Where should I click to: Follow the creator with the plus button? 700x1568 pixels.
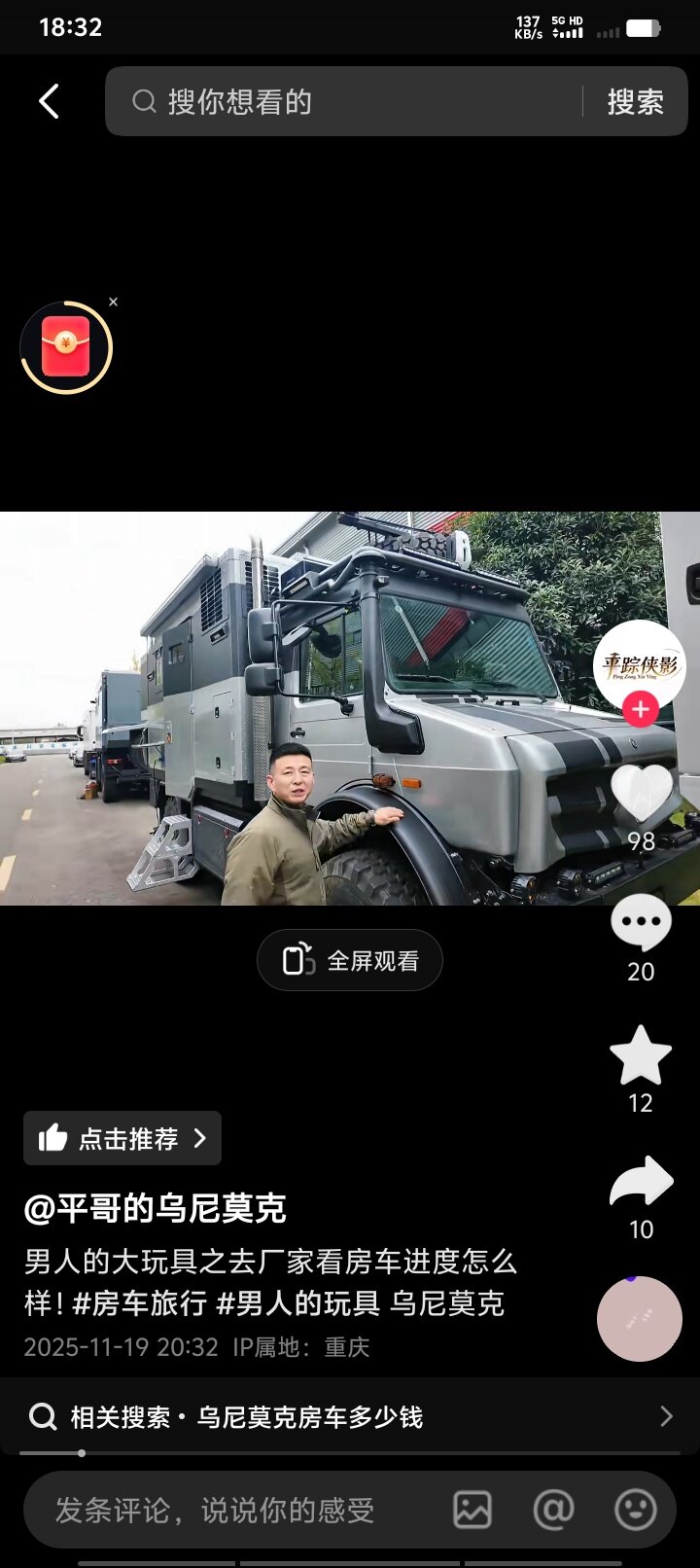point(640,710)
